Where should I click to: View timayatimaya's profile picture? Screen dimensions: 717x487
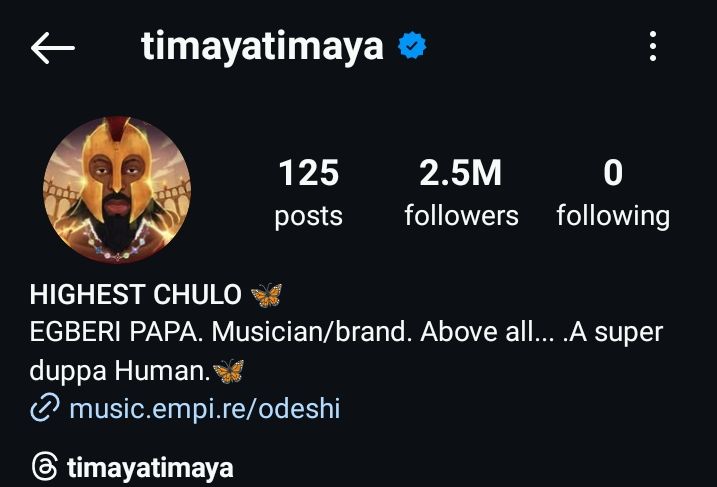[x=117, y=190]
